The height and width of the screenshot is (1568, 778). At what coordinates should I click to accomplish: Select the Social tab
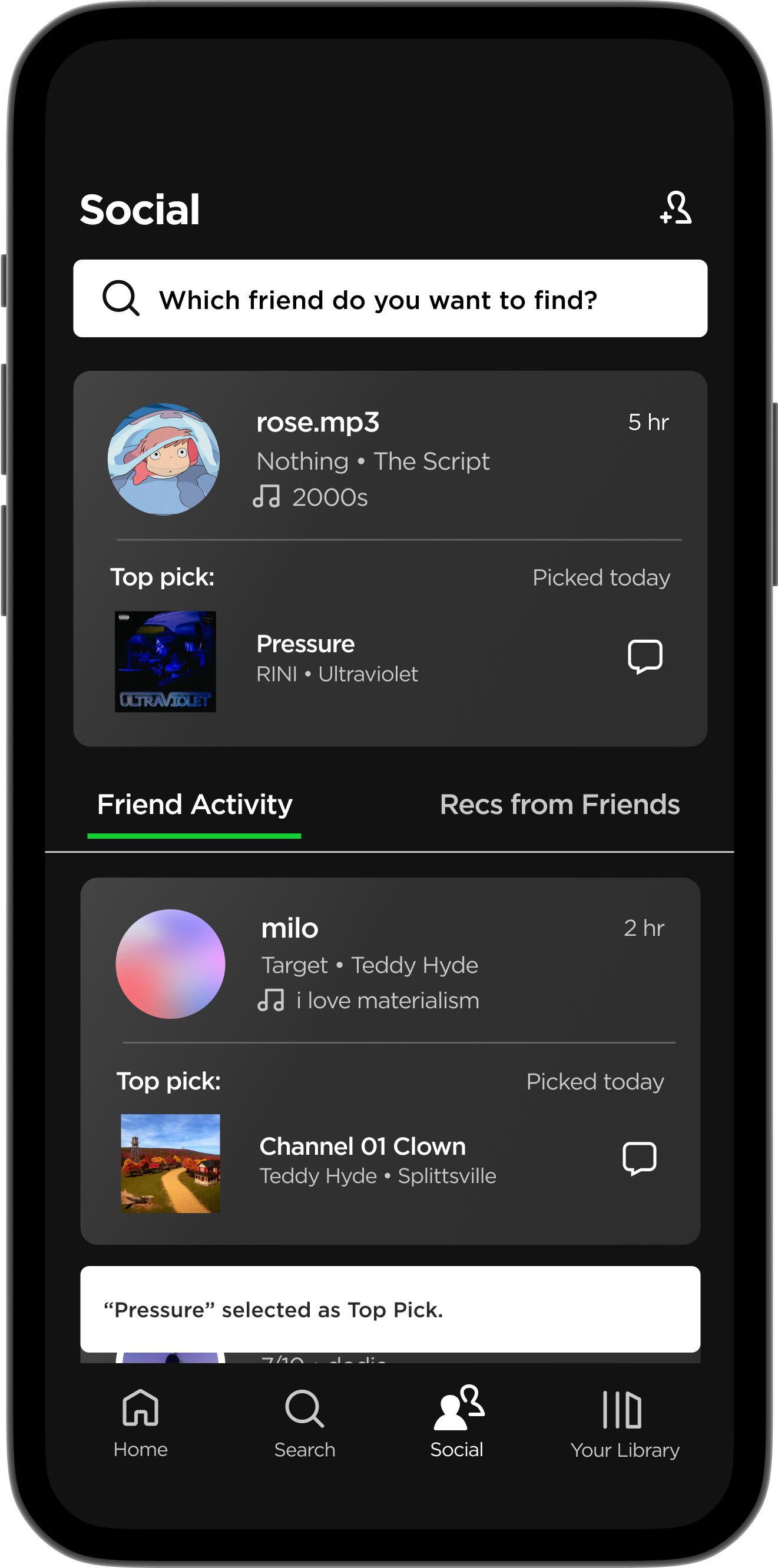(458, 1423)
